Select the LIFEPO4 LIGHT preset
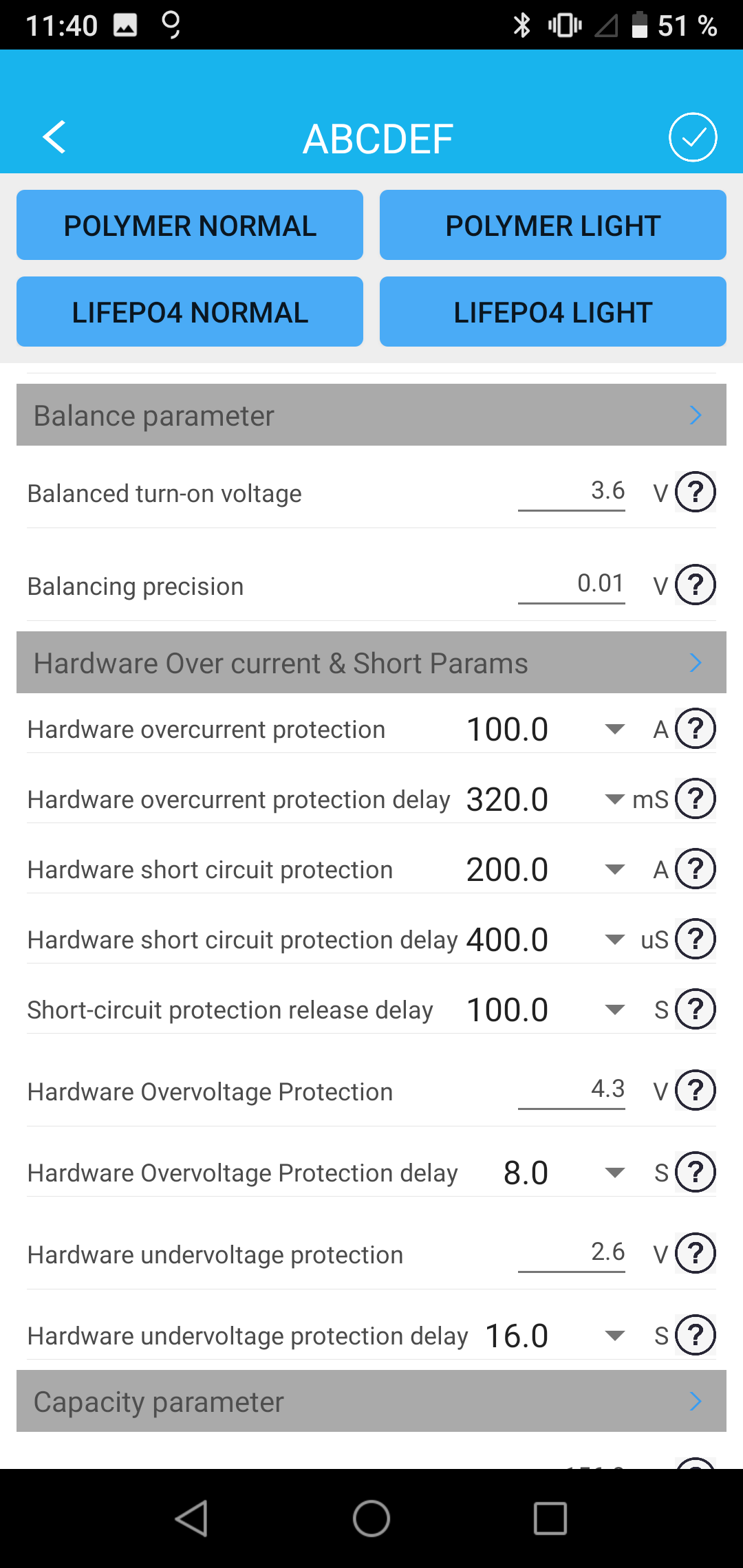This screenshot has height=1568, width=743. tap(552, 312)
